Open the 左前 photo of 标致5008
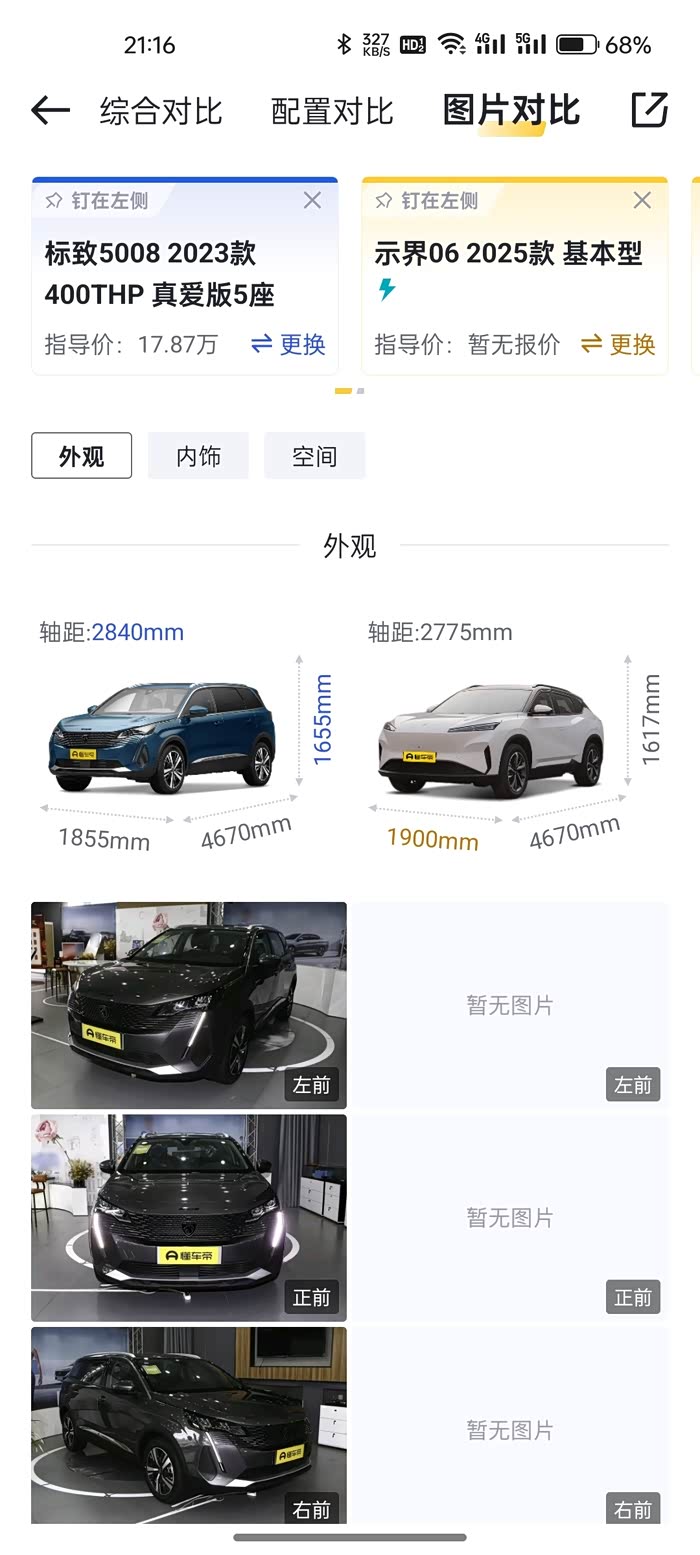Screen dimensions: 700x1555 point(189,1005)
